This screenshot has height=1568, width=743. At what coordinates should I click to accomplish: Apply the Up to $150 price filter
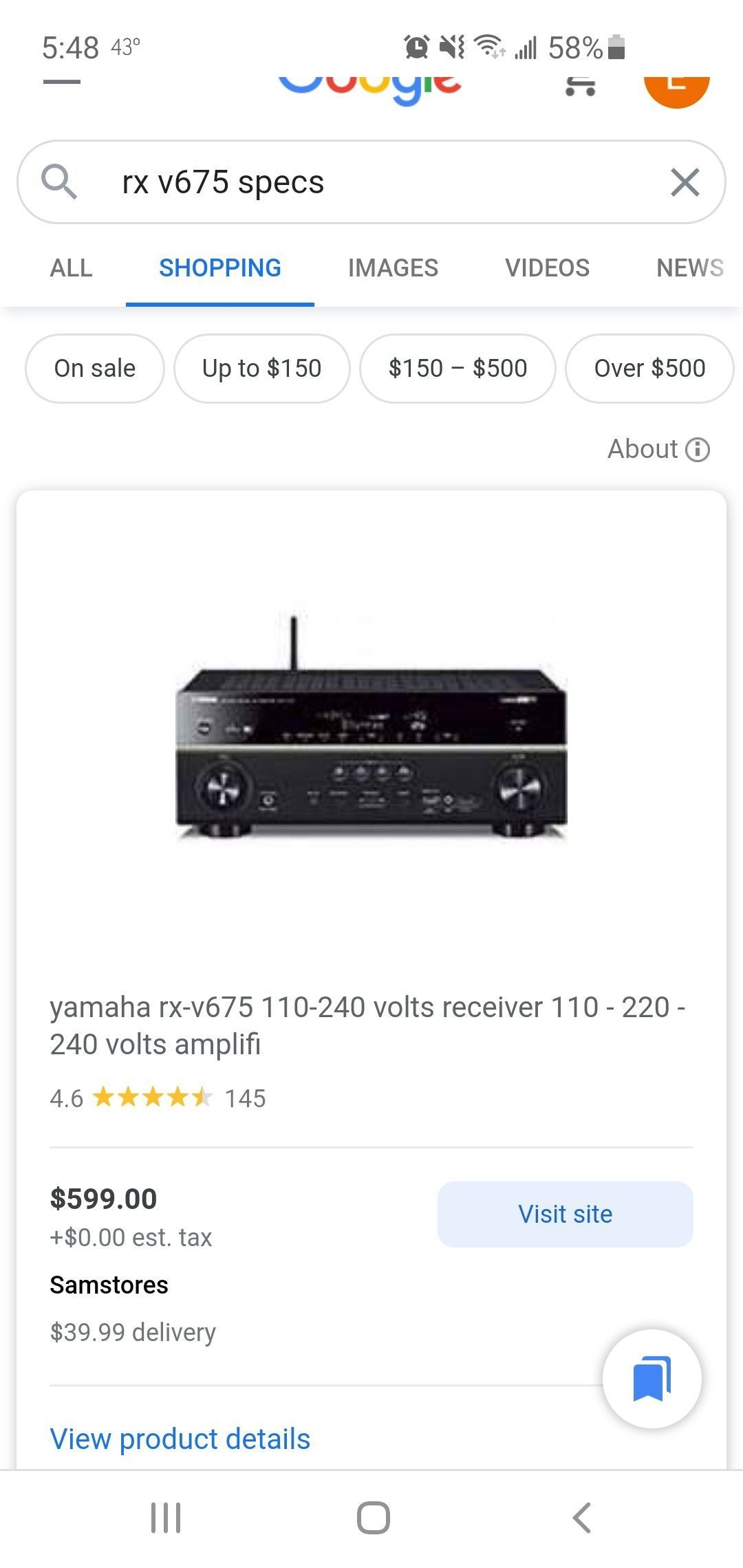(x=261, y=369)
